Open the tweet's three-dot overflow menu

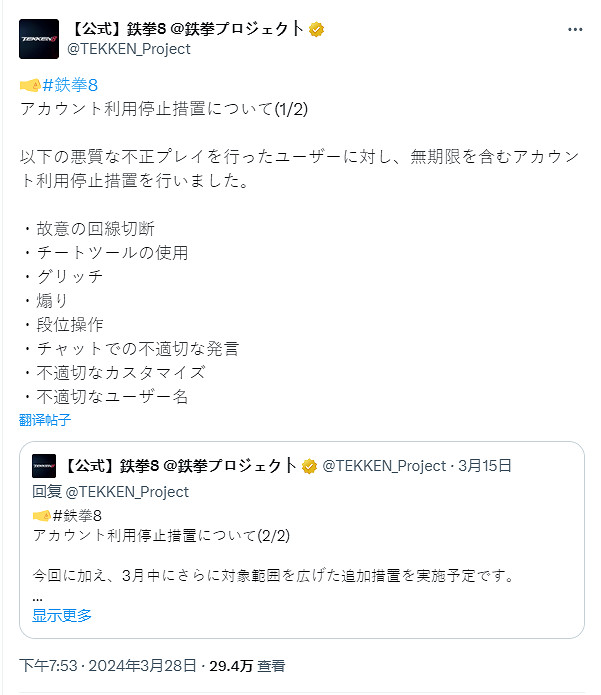coord(575,30)
